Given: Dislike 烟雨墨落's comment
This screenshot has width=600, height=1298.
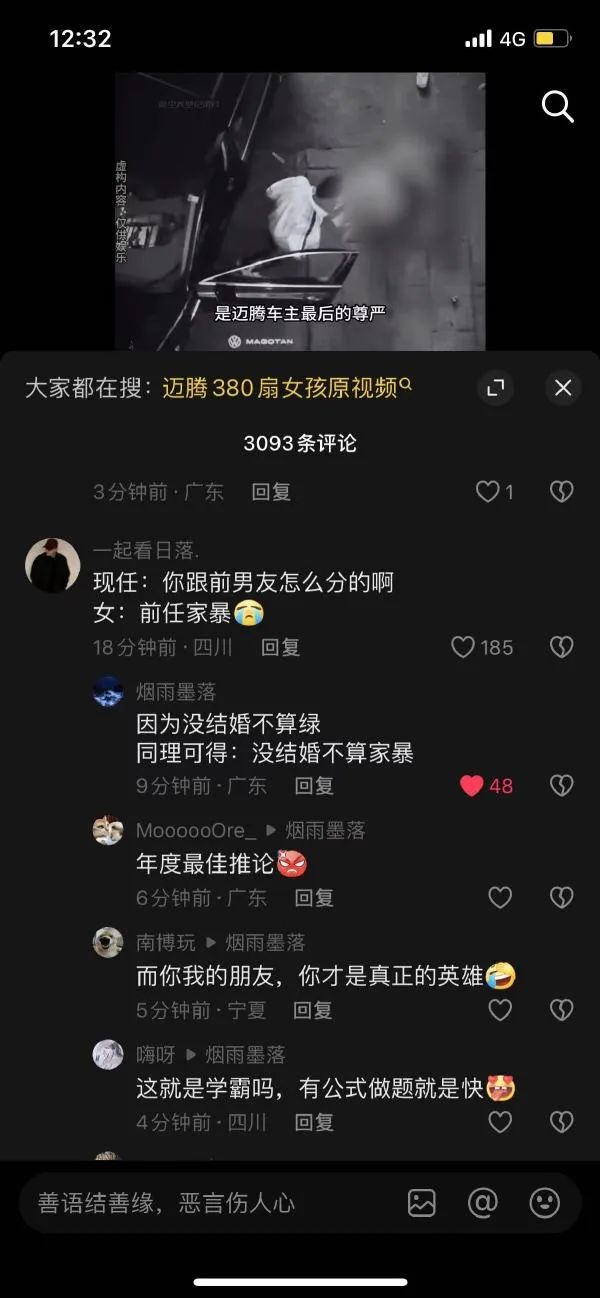Looking at the screenshot, I should point(562,786).
